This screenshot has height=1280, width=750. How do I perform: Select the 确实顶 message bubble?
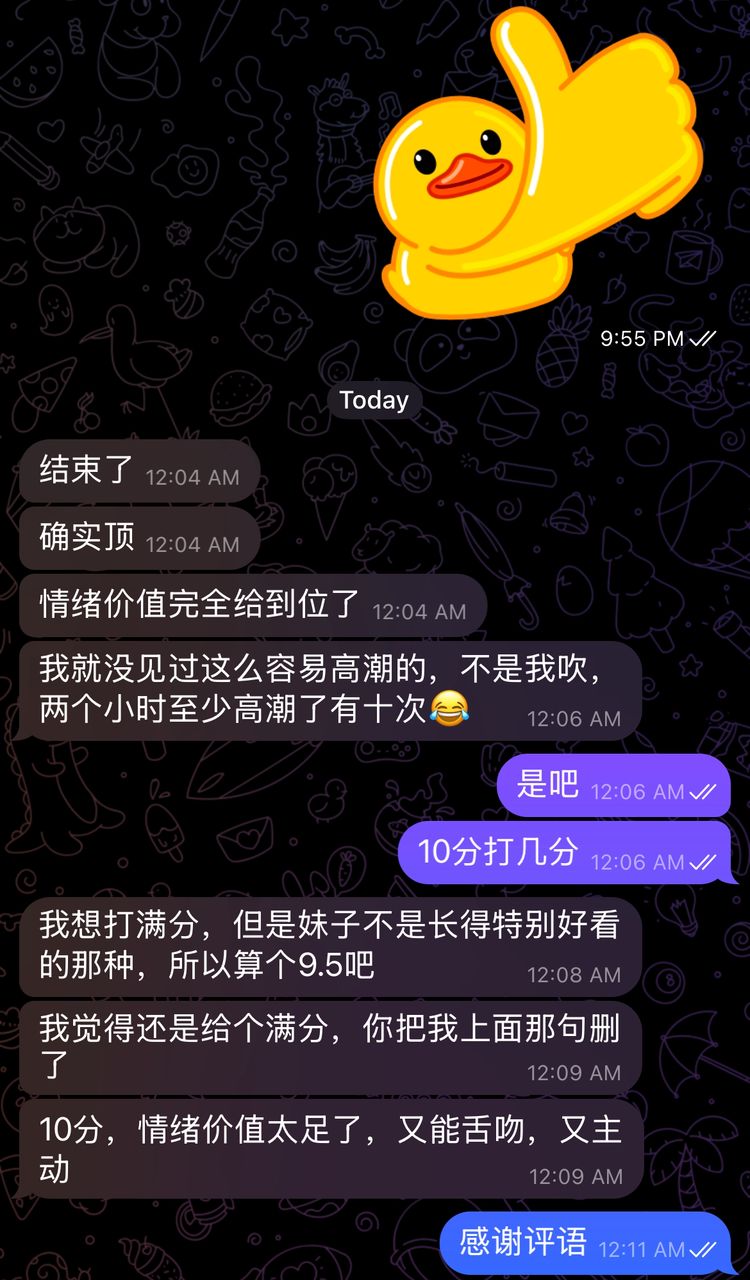point(139,539)
